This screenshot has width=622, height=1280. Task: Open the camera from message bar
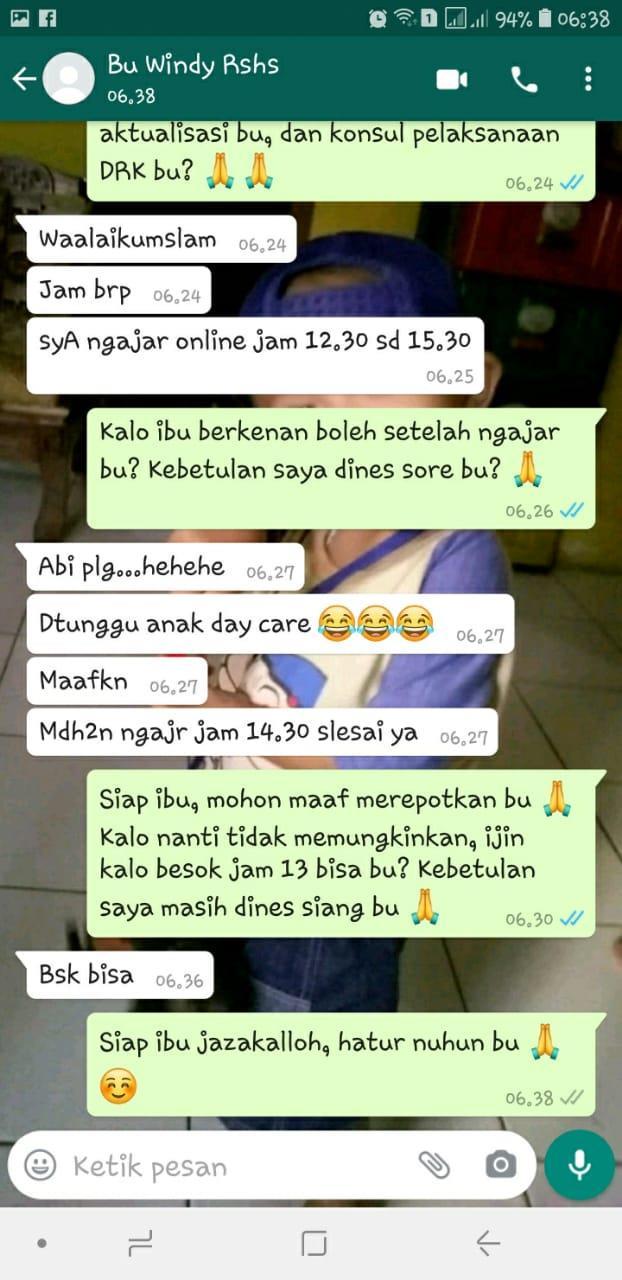500,1165
